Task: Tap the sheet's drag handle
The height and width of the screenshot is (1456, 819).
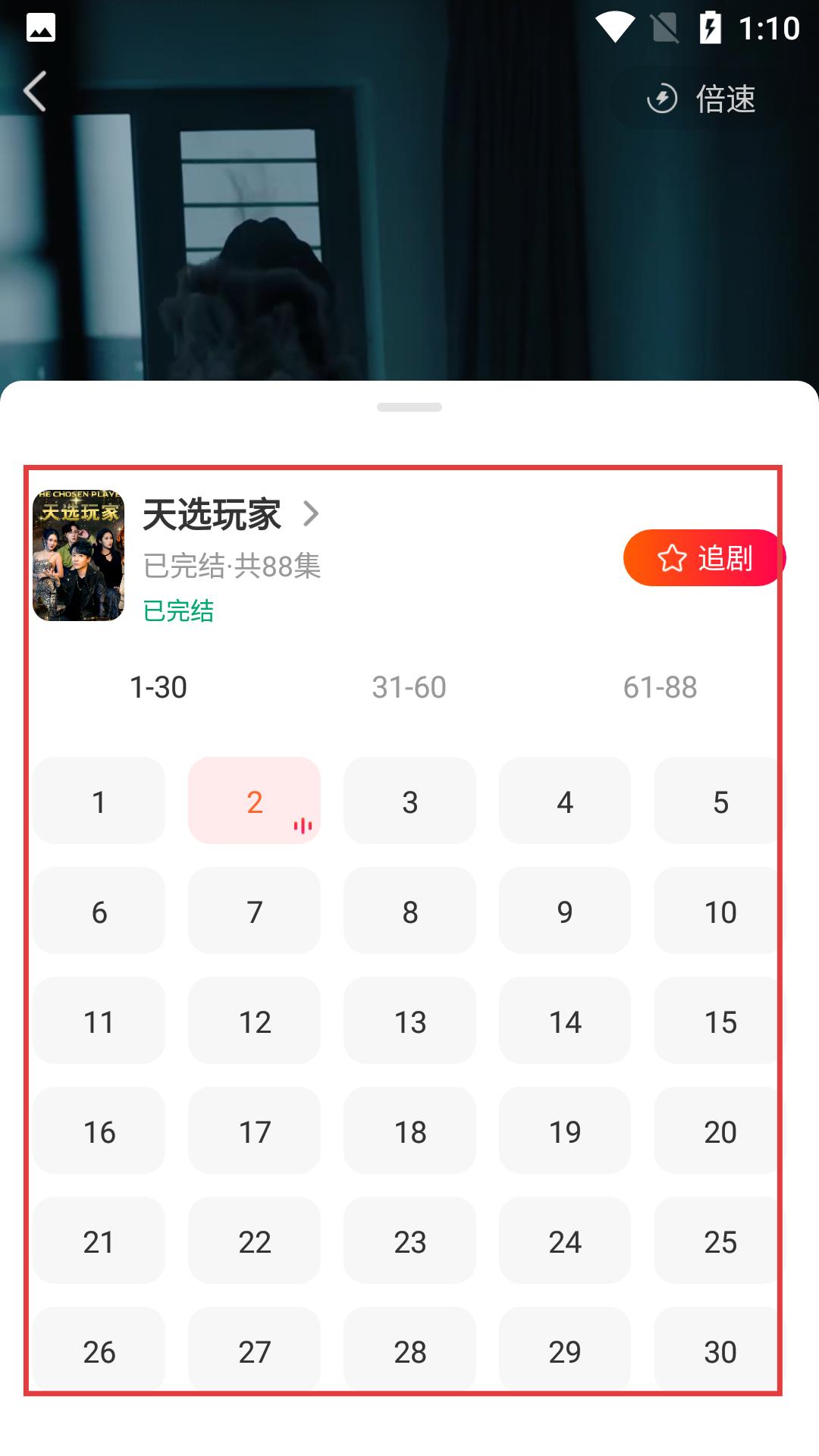Action: 409,407
